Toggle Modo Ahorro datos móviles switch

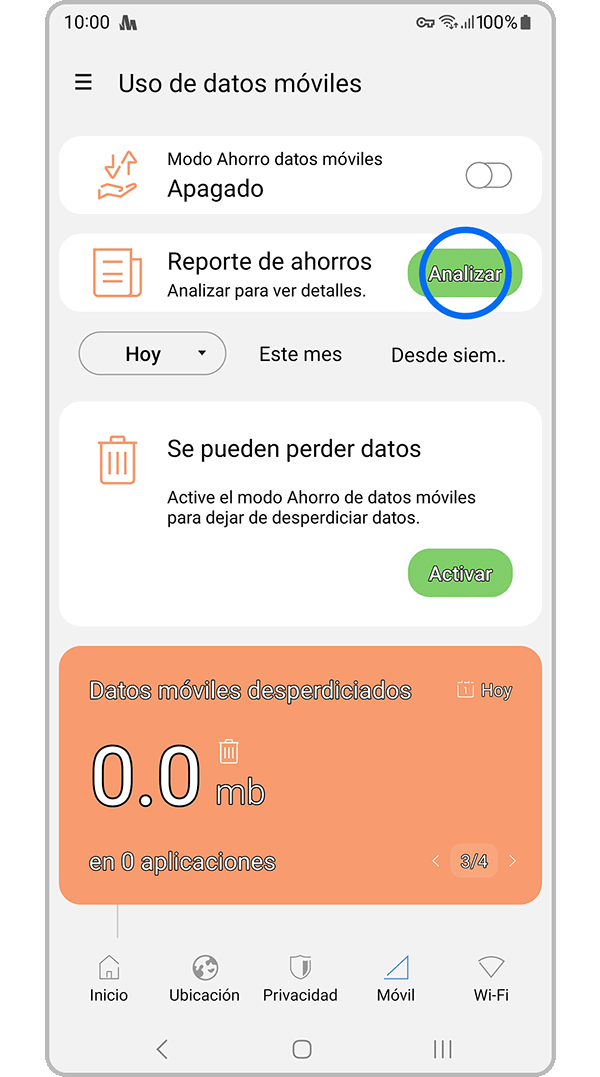[x=489, y=176]
